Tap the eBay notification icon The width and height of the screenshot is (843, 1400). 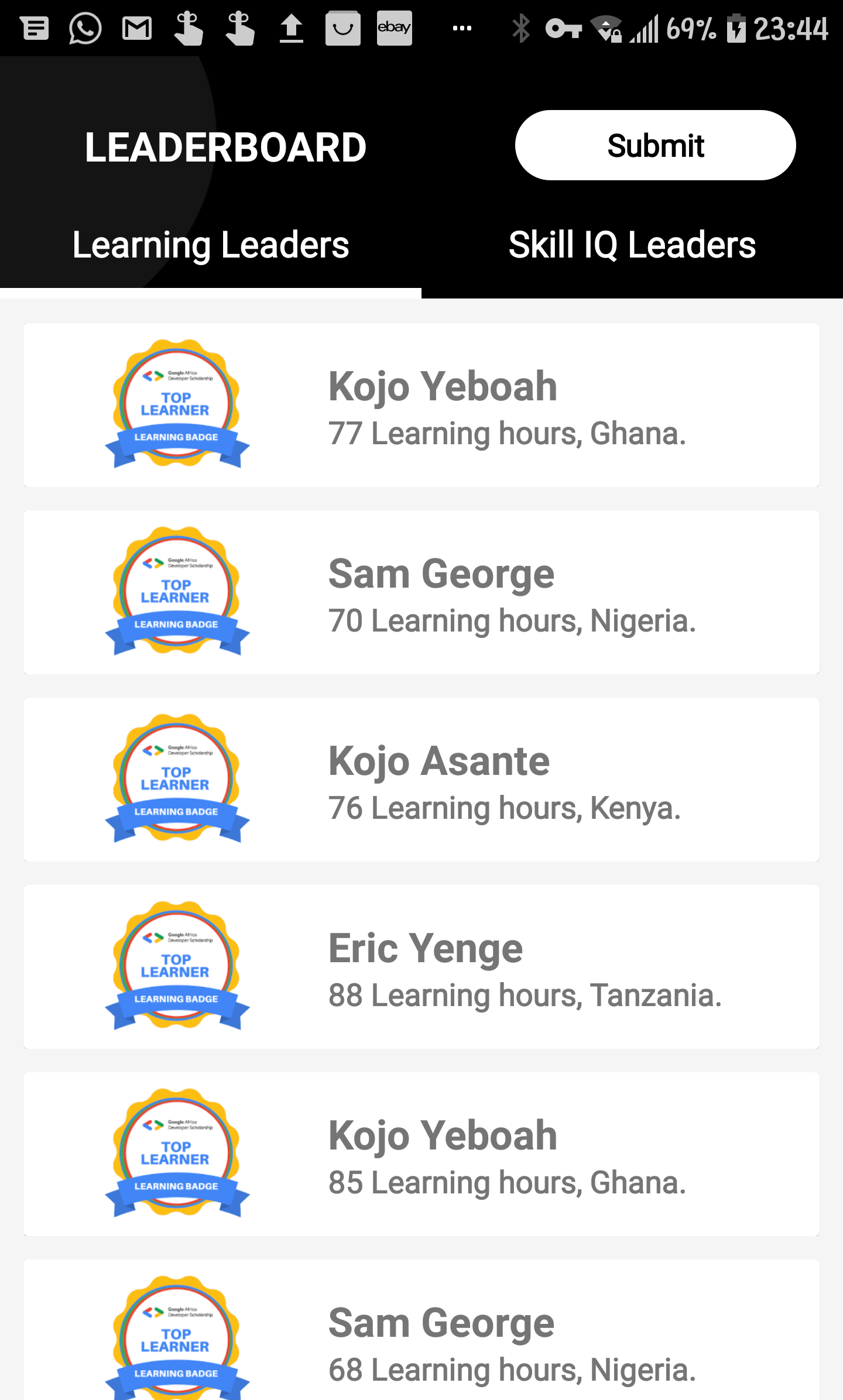click(393, 28)
